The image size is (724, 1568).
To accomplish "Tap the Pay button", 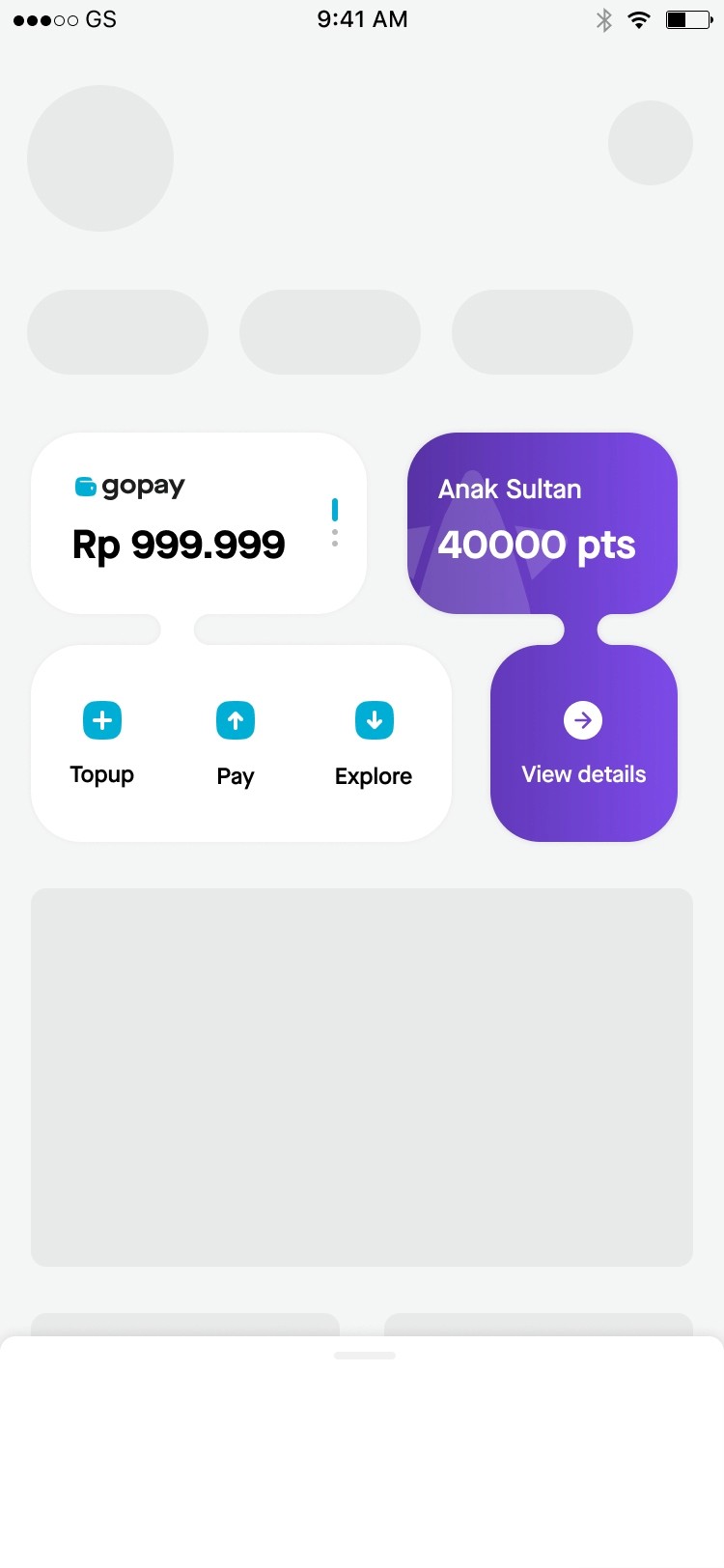I will point(236,744).
